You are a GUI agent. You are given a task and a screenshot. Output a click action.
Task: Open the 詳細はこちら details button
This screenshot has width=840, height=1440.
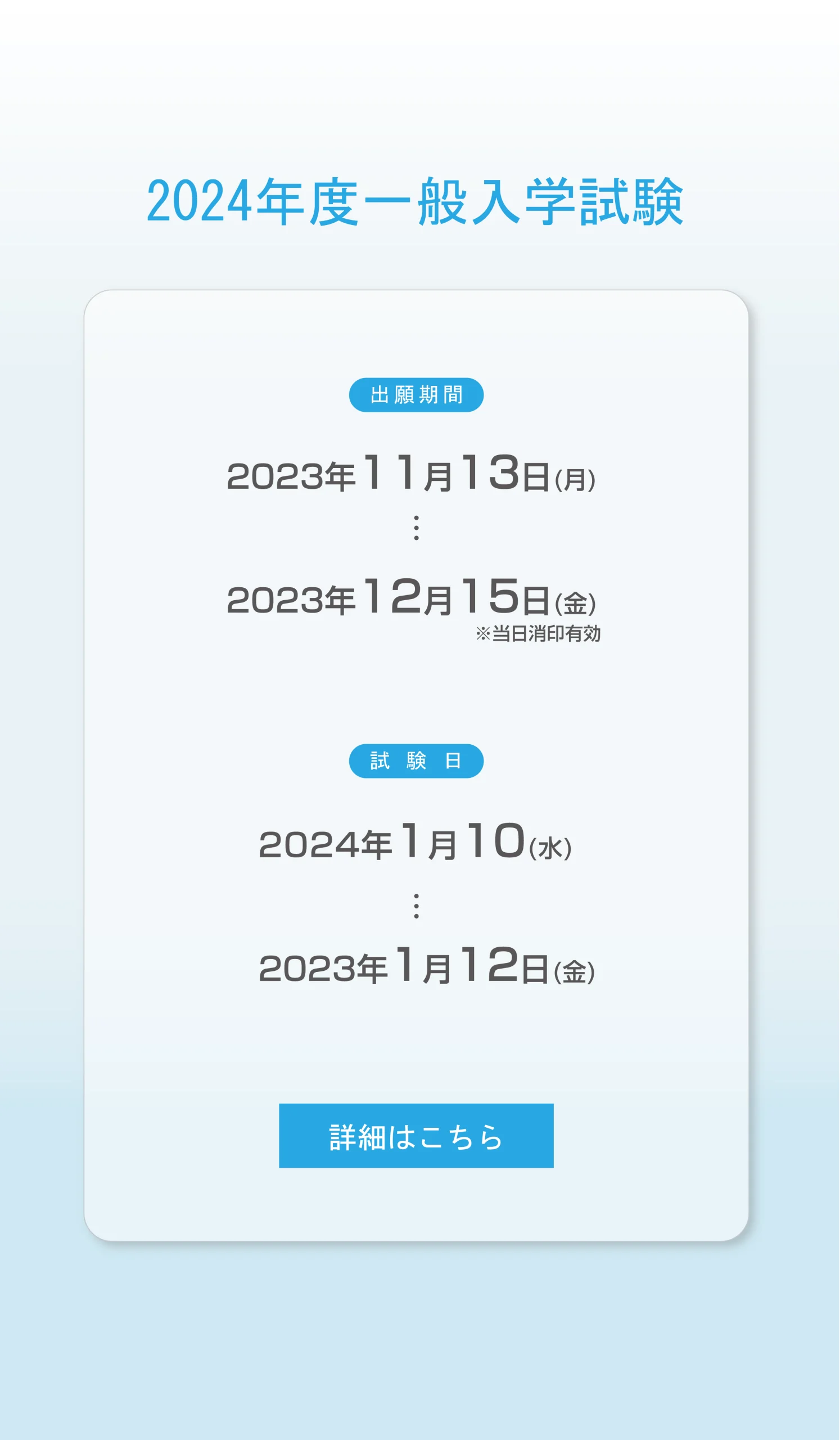[x=416, y=1136]
